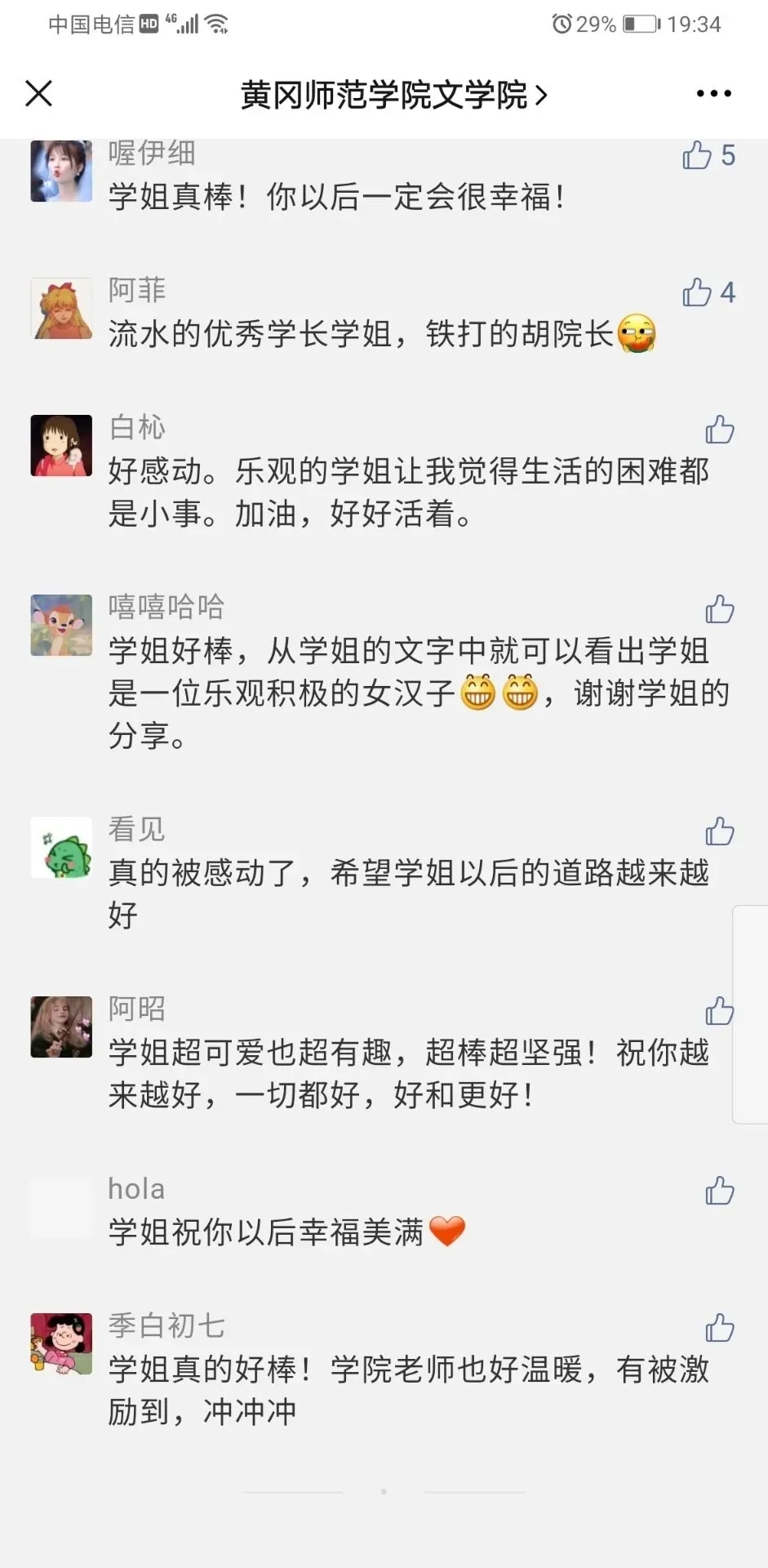768x1568 pixels.
Task: Give a thumbs up to 嘻嘻哈哈's comment
Action: [x=719, y=609]
